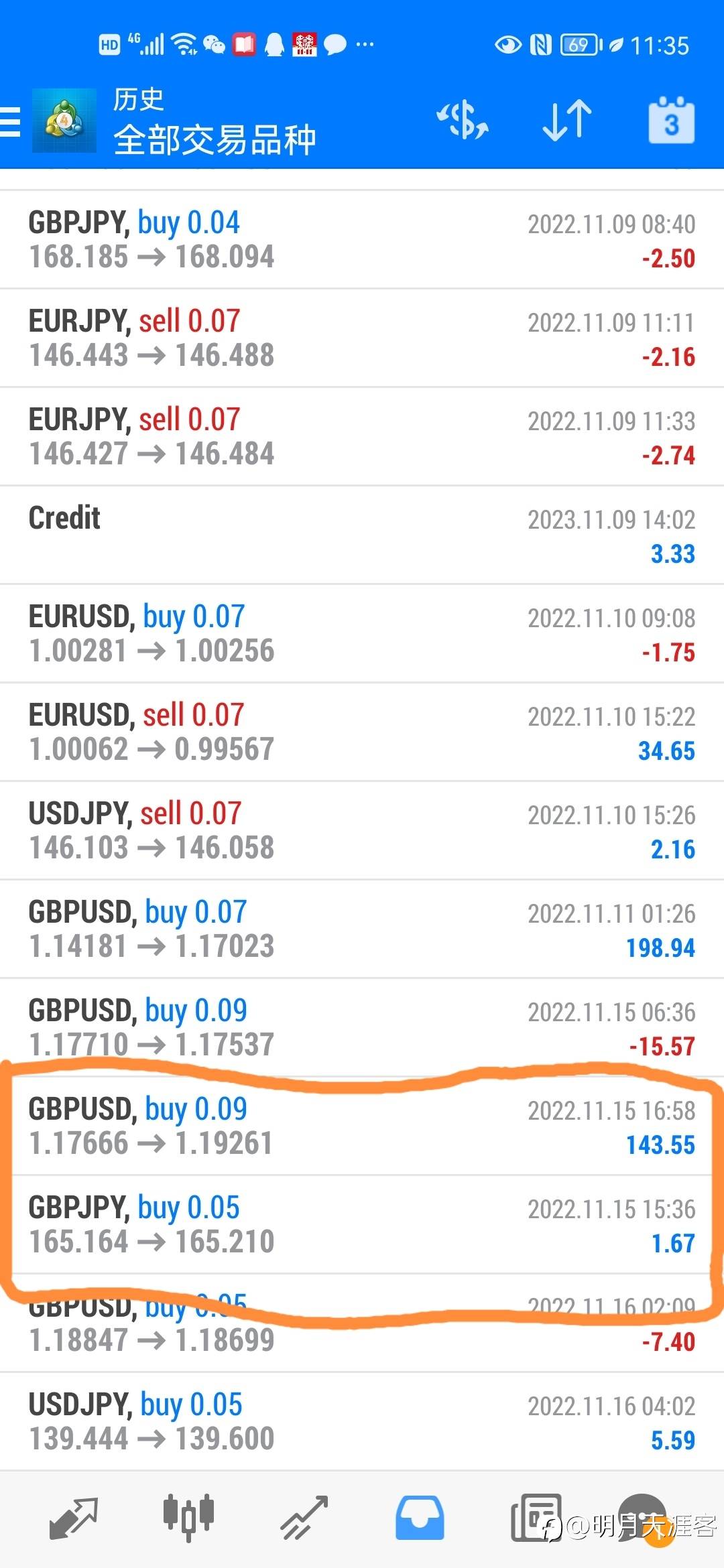Expand EURJPY sell deal closed at 11:11

362,338
